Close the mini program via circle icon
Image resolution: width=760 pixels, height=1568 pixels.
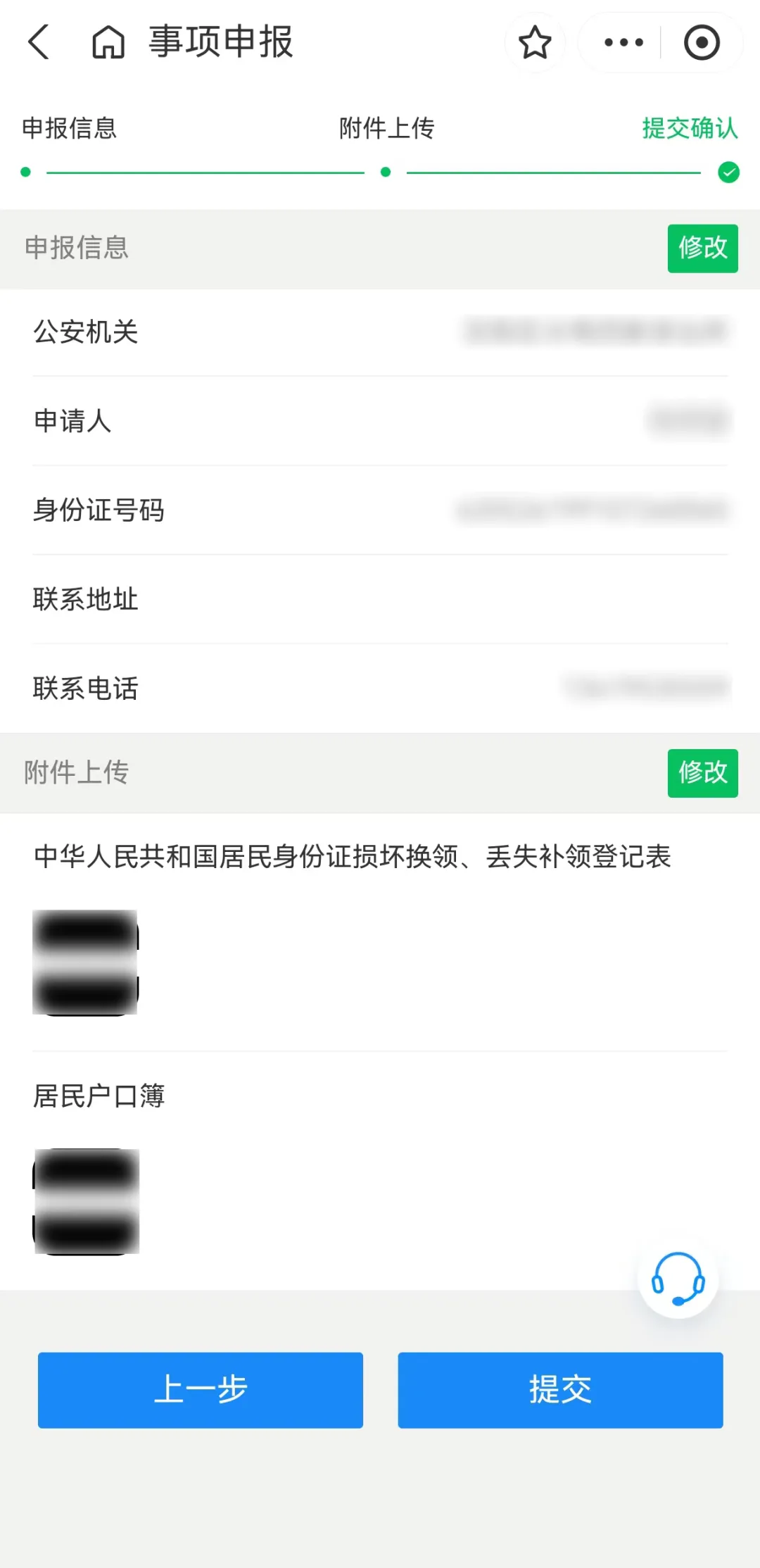tap(702, 42)
